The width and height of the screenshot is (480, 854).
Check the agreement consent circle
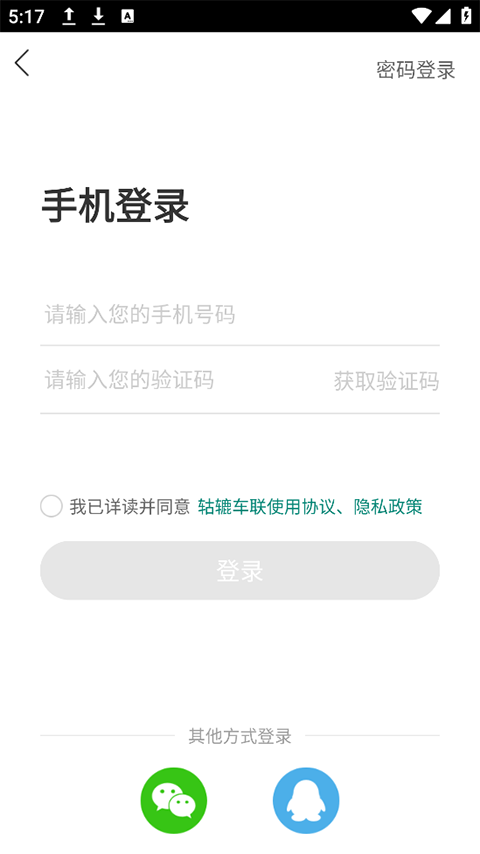(x=51, y=507)
